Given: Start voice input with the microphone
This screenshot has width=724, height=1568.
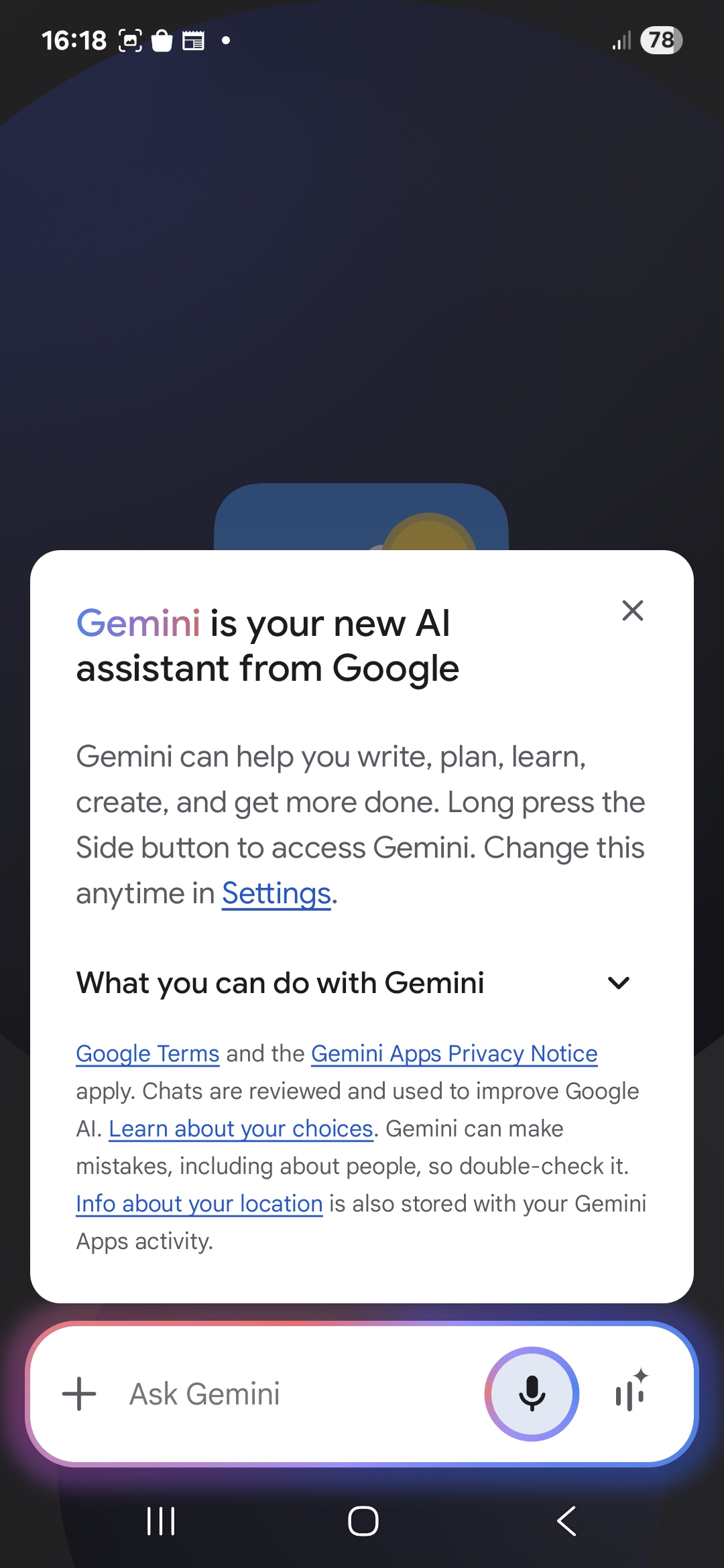Looking at the screenshot, I should pyautogui.click(x=532, y=1394).
